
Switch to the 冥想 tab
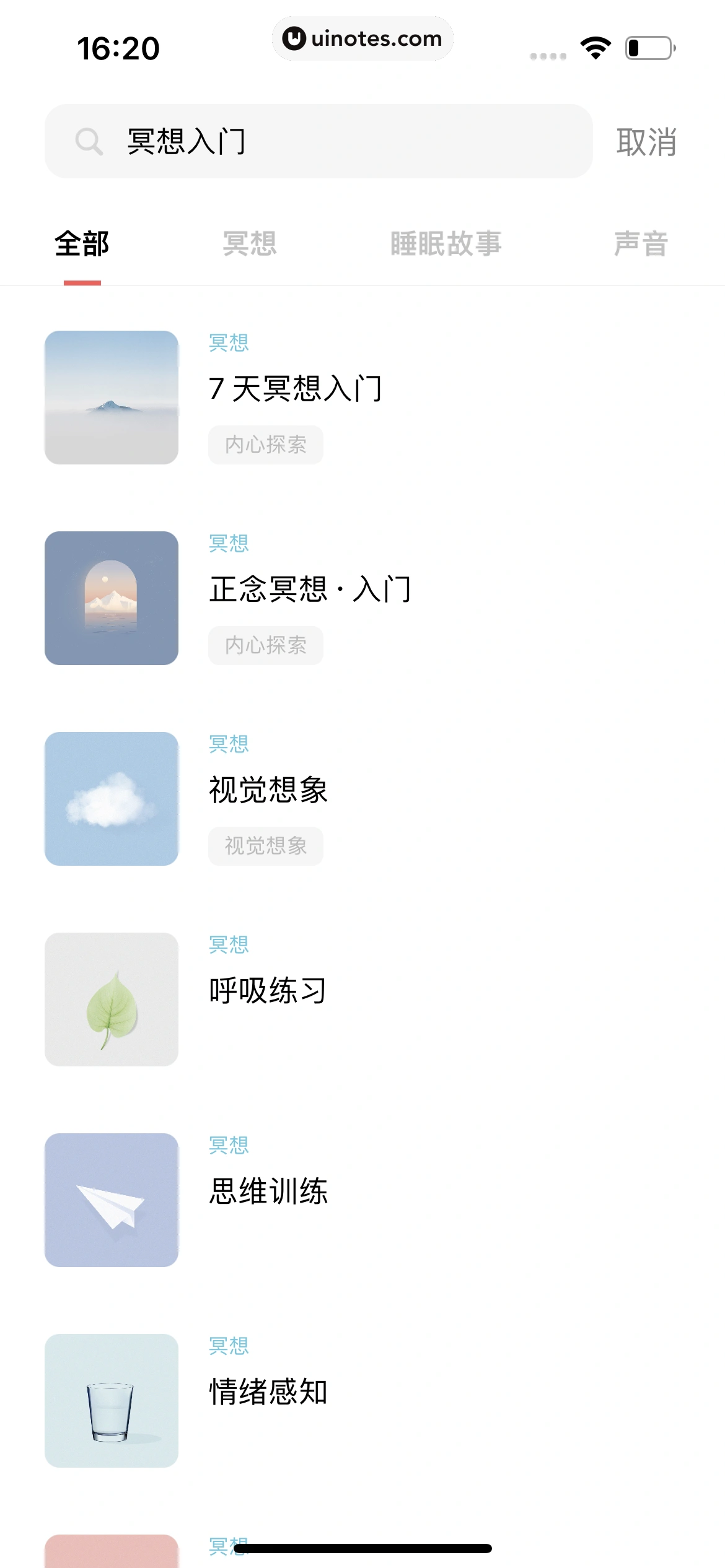[x=249, y=243]
